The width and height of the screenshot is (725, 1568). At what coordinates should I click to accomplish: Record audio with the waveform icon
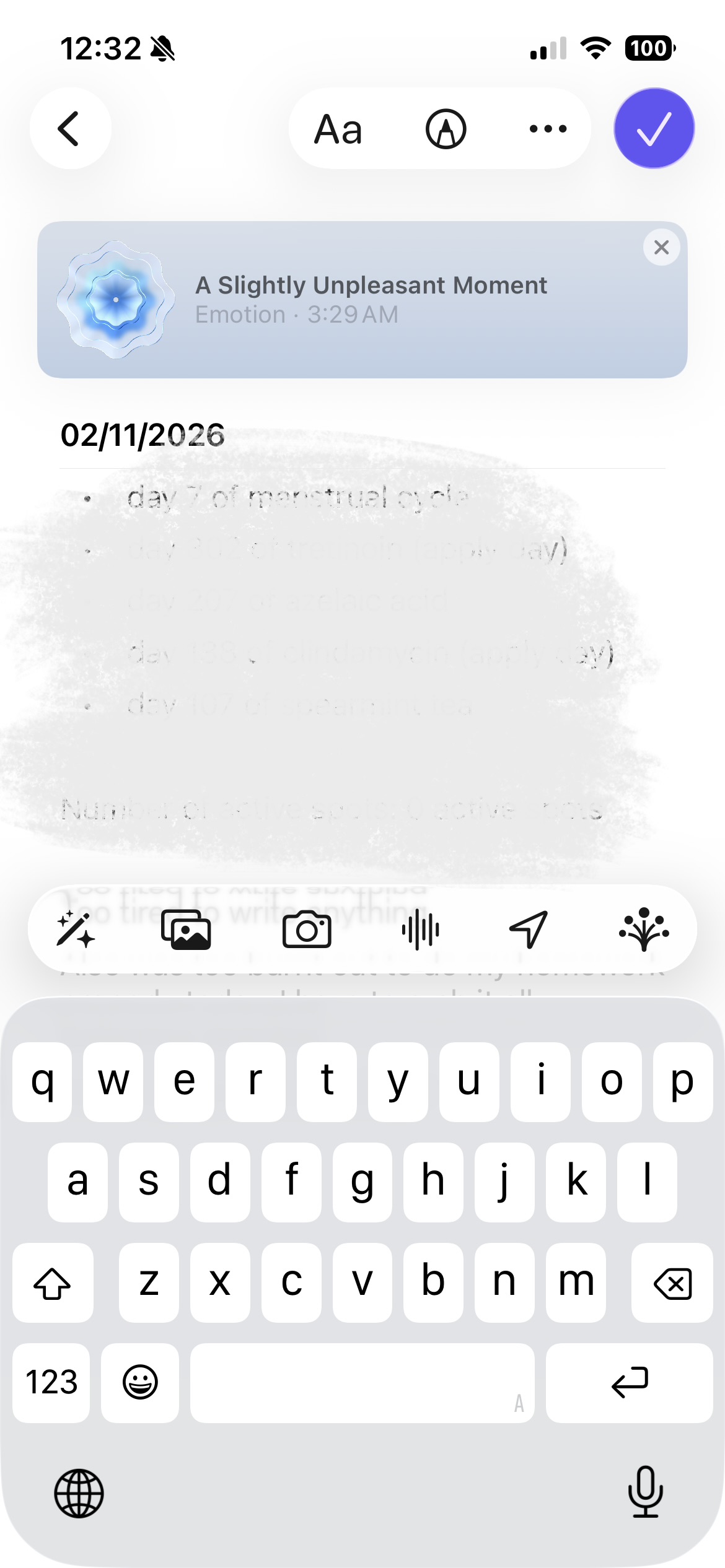(x=420, y=929)
